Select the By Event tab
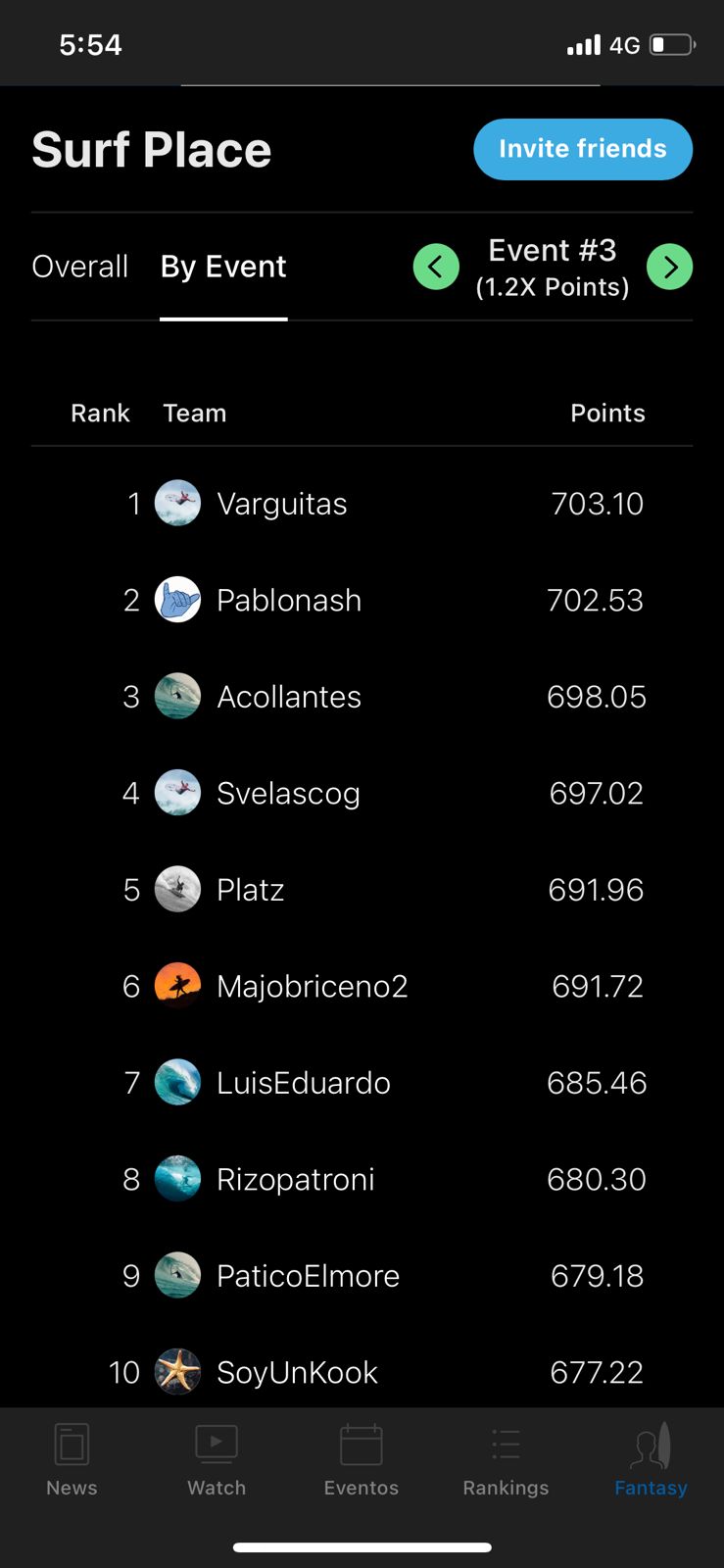The height and width of the screenshot is (1568, 724). [223, 267]
